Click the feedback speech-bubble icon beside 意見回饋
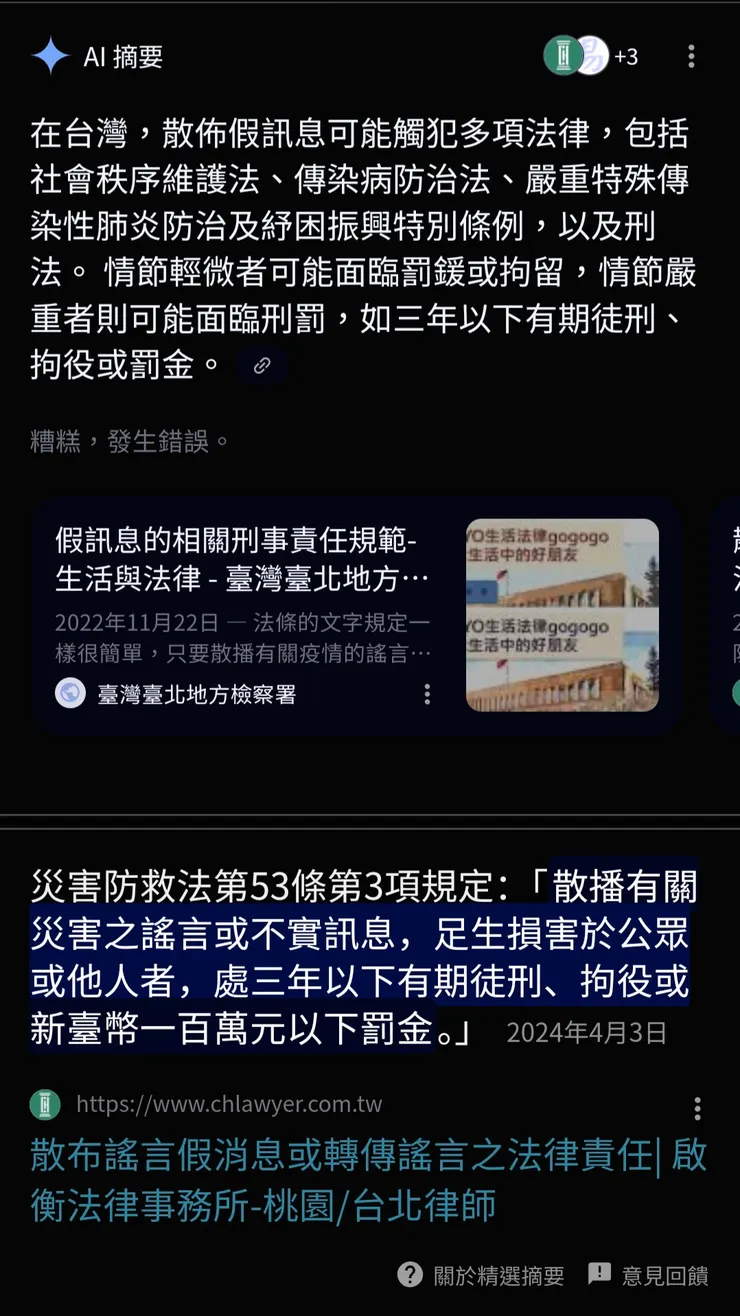 (x=600, y=1274)
